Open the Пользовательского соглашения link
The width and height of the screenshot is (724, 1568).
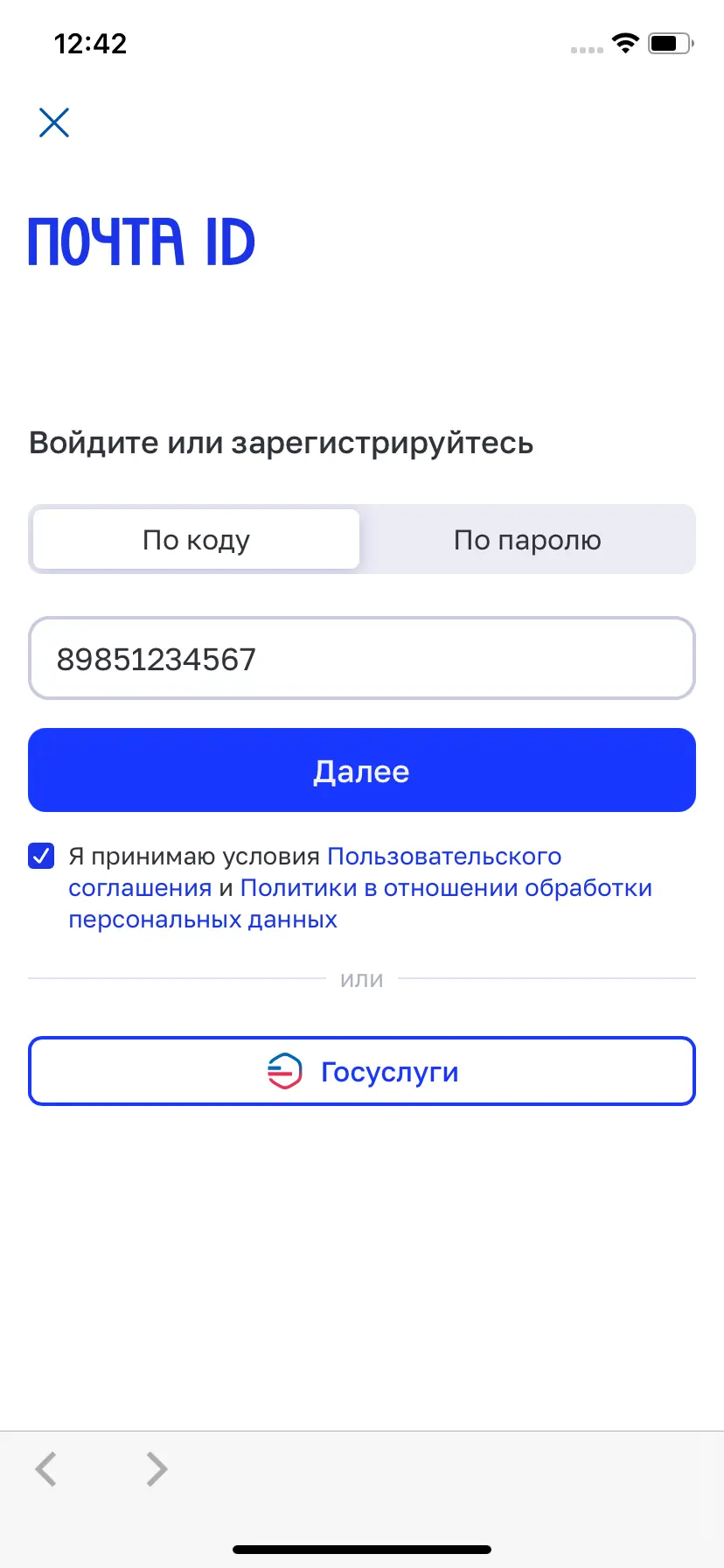[x=443, y=857]
